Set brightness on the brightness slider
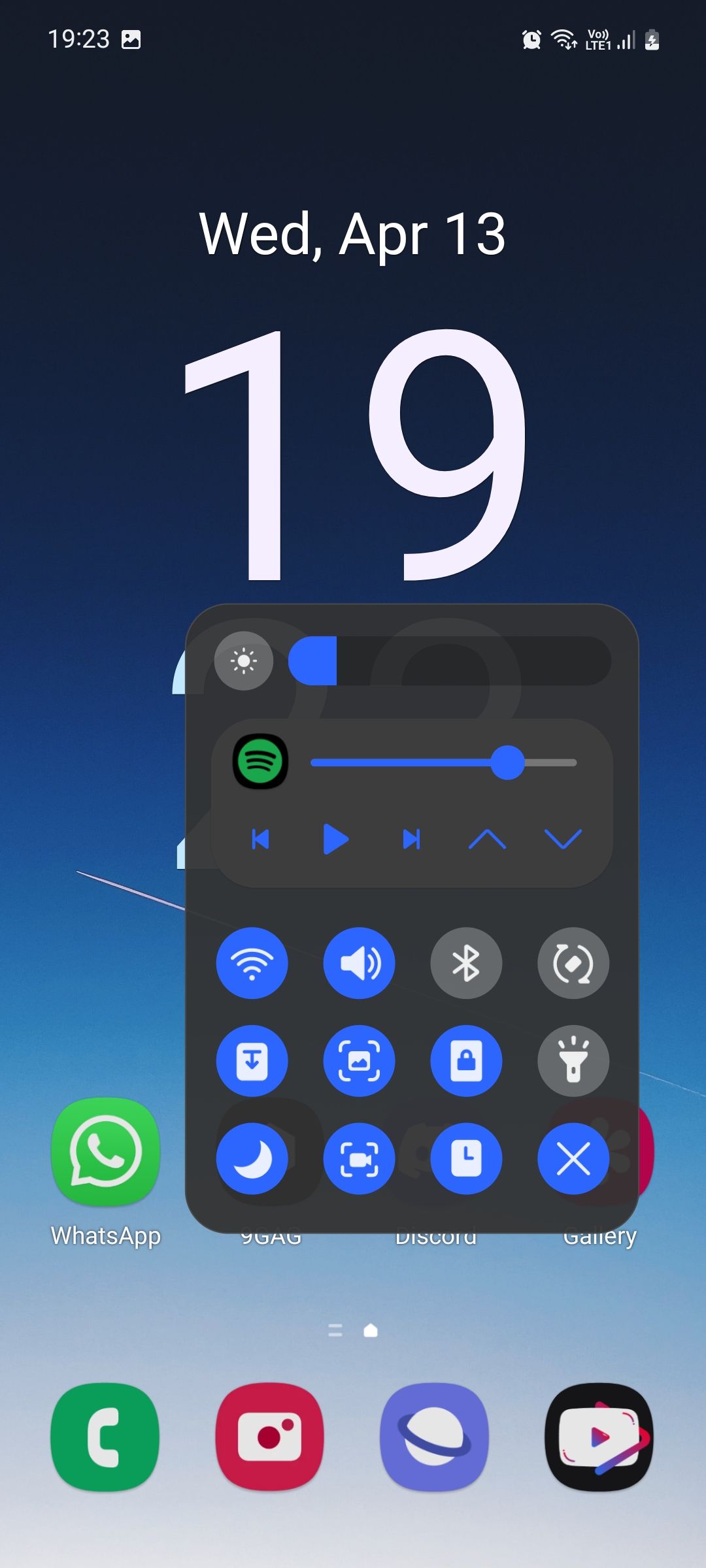The width and height of the screenshot is (706, 1568). pos(450,661)
